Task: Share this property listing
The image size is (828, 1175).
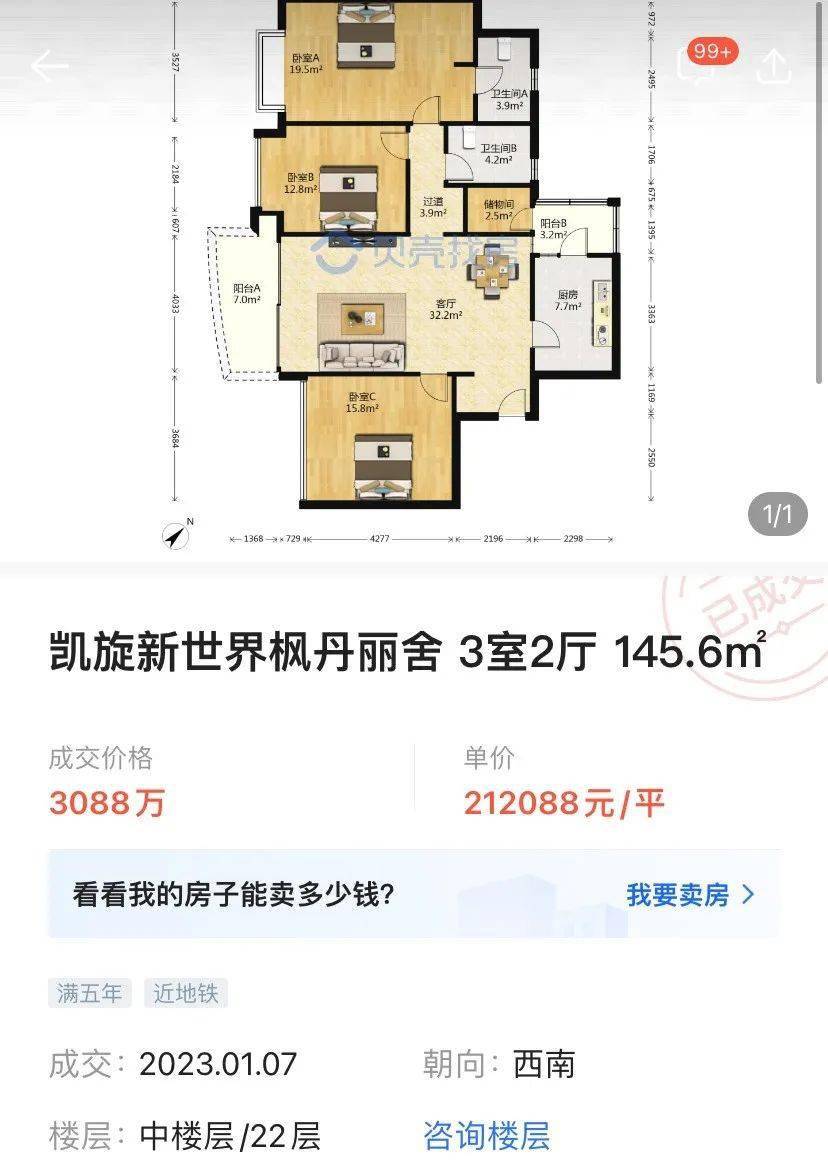Action: pos(775,66)
